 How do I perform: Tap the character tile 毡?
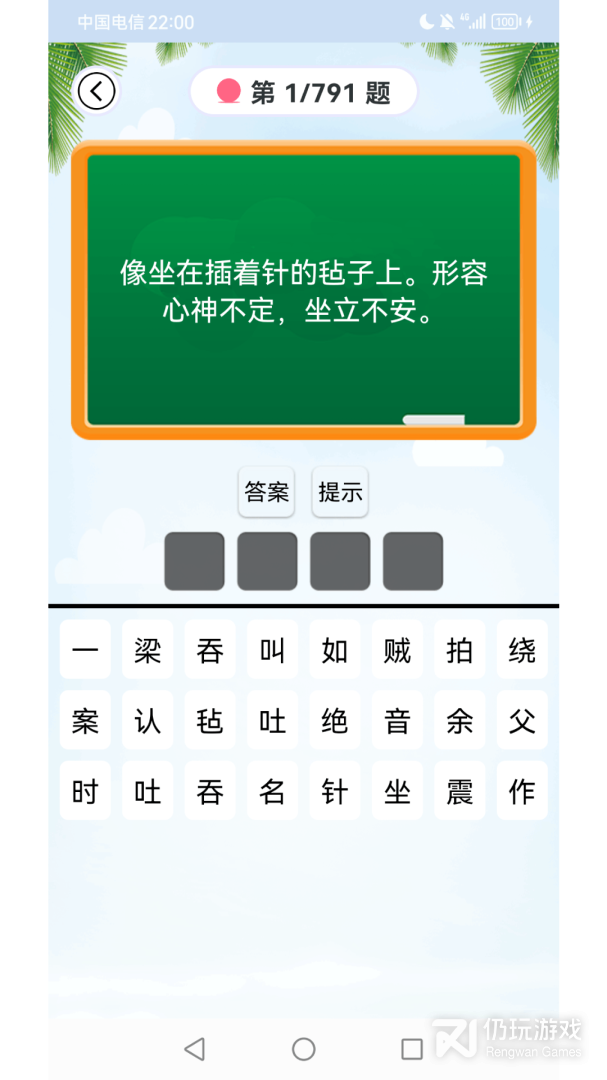pyautogui.click(x=210, y=721)
